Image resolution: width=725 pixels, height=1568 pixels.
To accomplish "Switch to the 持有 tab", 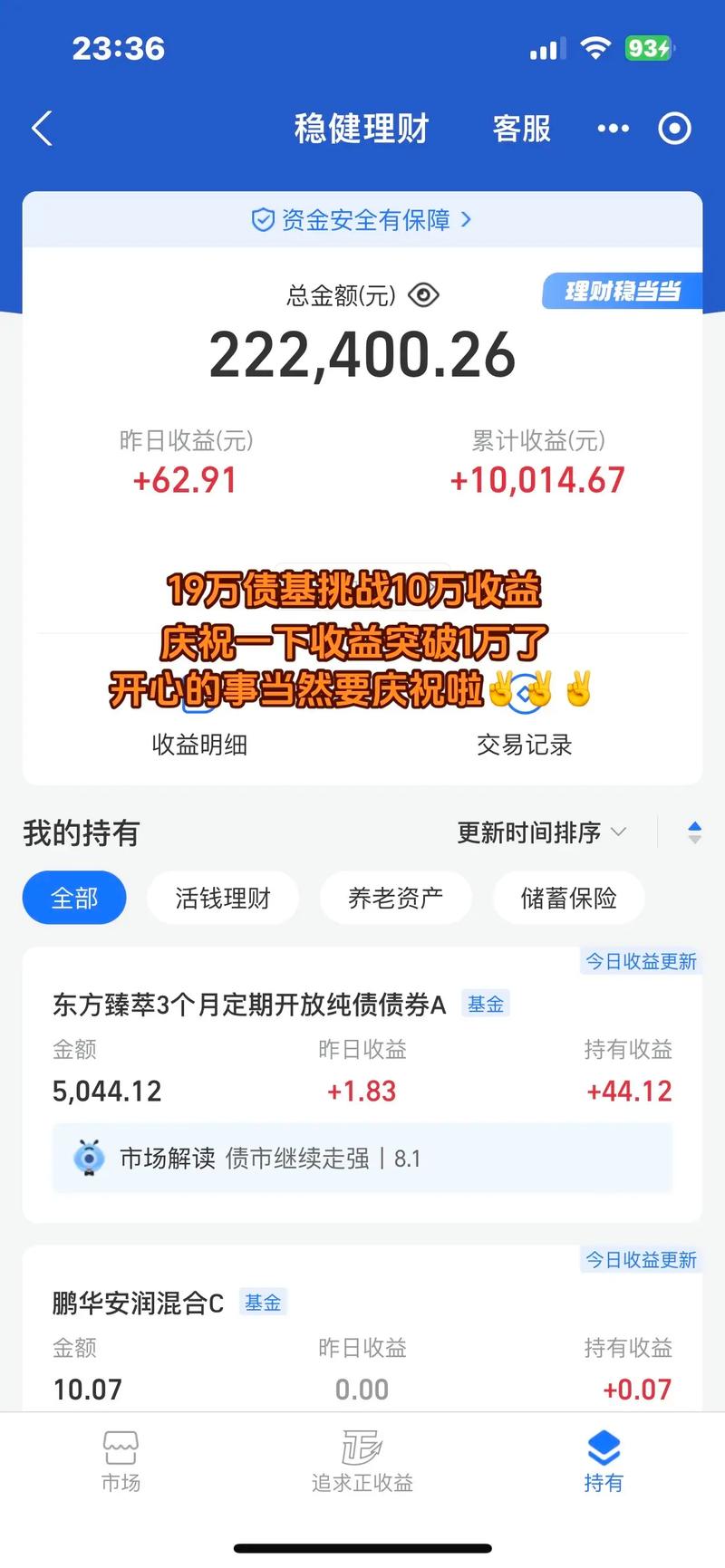I will [604, 1461].
